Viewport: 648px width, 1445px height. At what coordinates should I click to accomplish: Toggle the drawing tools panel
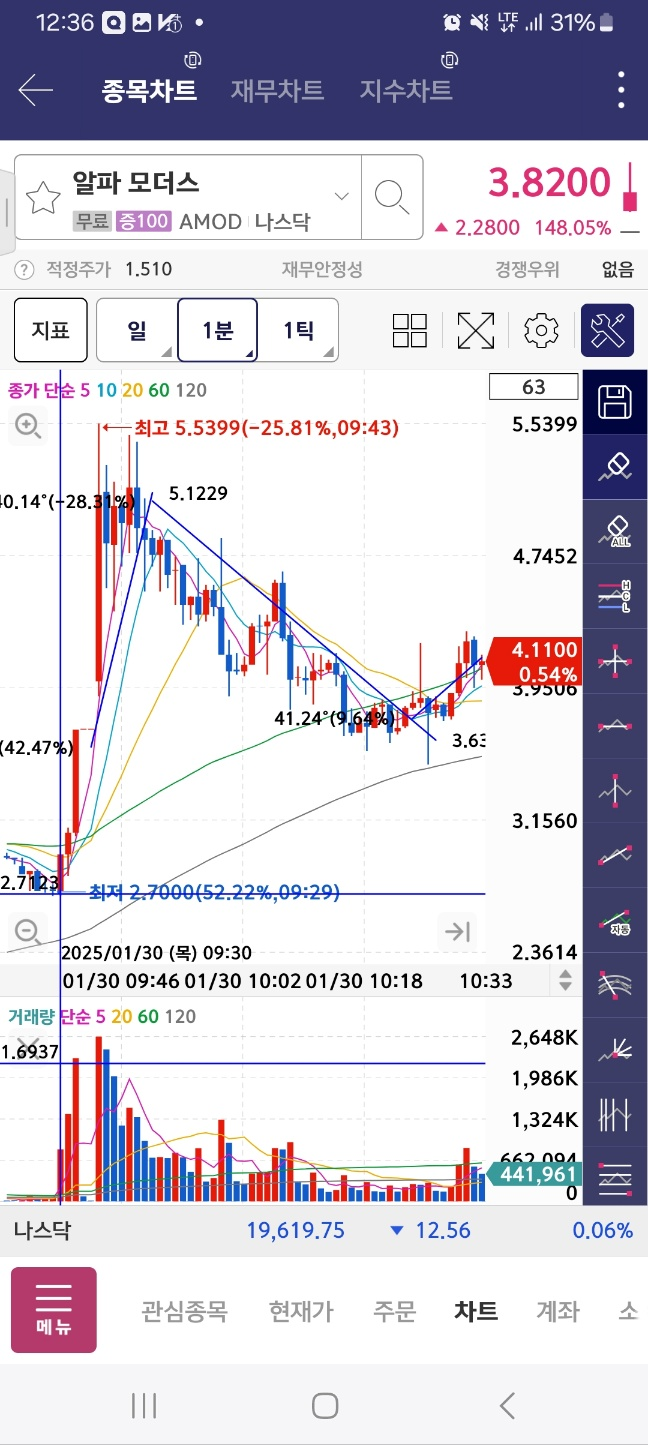pyautogui.click(x=608, y=330)
